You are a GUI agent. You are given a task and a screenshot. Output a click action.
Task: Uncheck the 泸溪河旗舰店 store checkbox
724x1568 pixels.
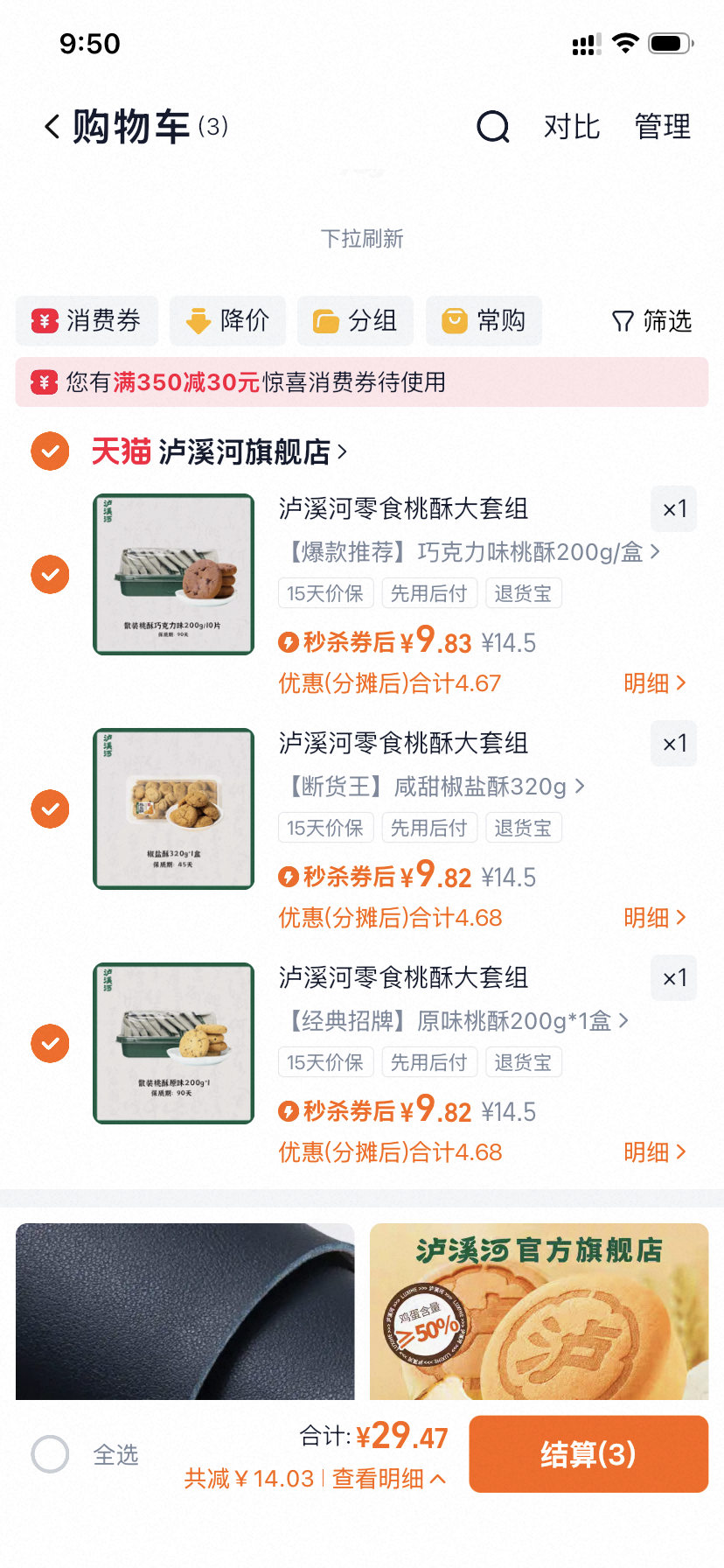pos(50,451)
